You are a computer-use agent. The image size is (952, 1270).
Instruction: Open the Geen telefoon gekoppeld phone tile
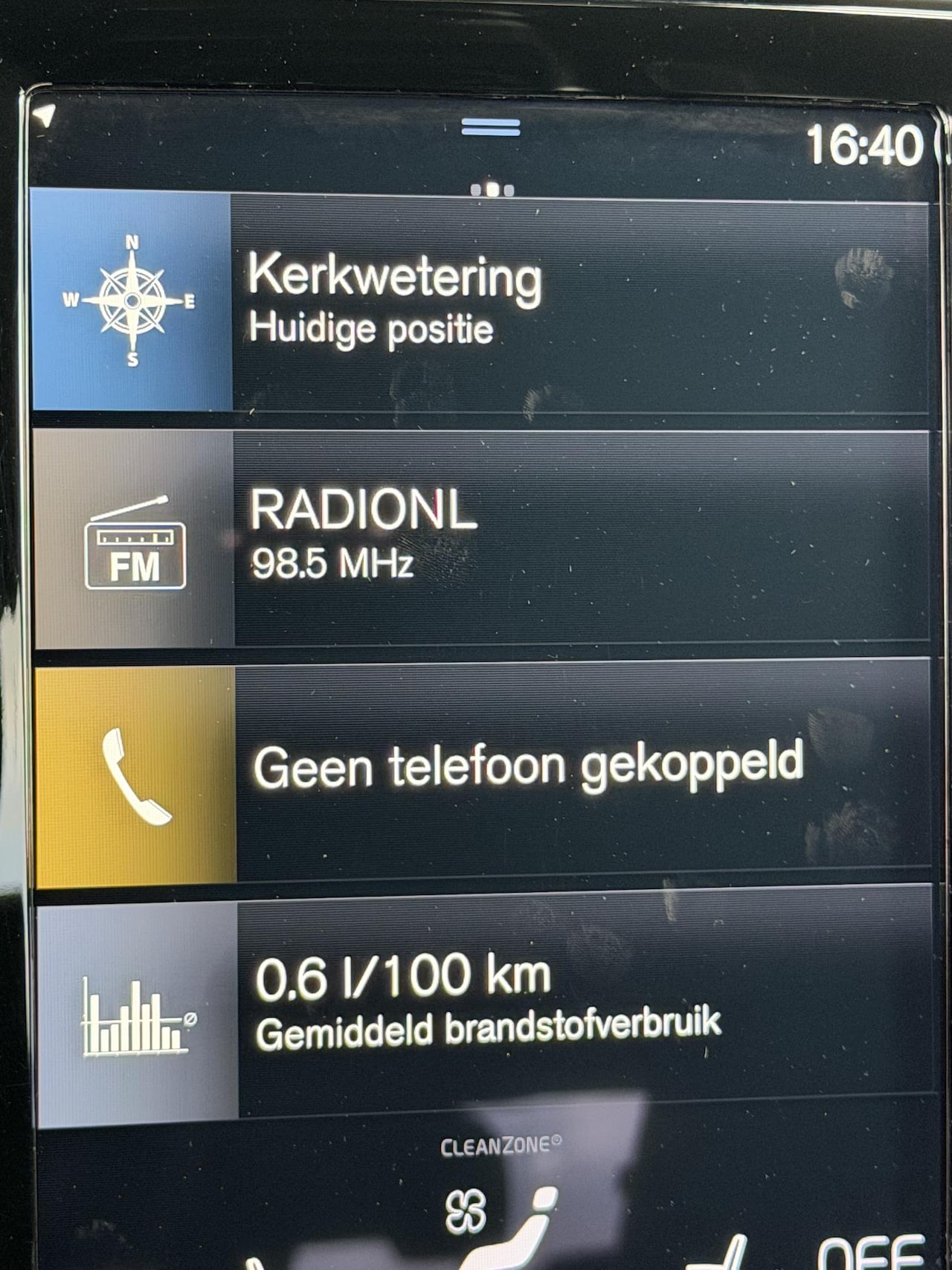pos(483,774)
